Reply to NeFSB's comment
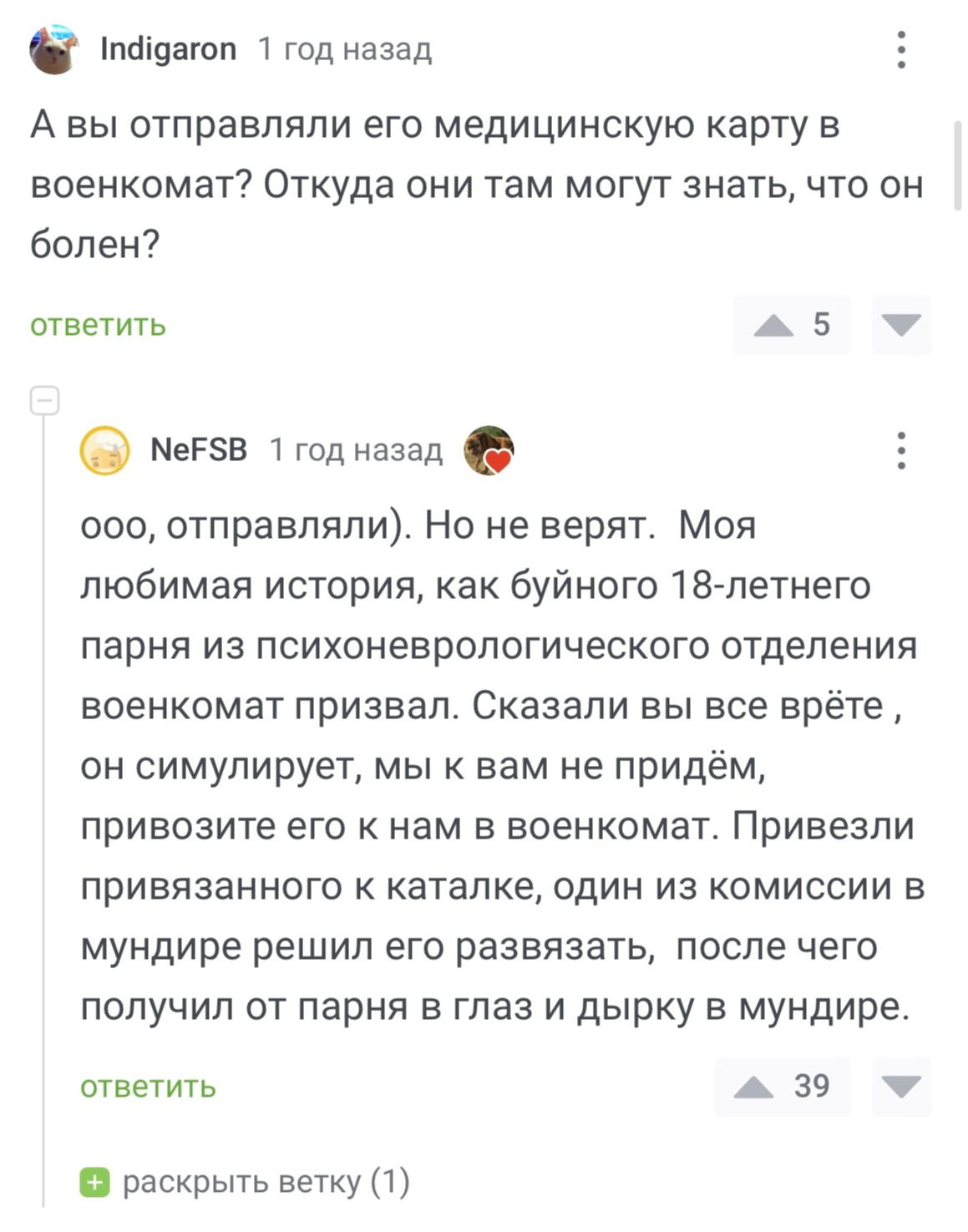968x1232 pixels. [148, 1087]
